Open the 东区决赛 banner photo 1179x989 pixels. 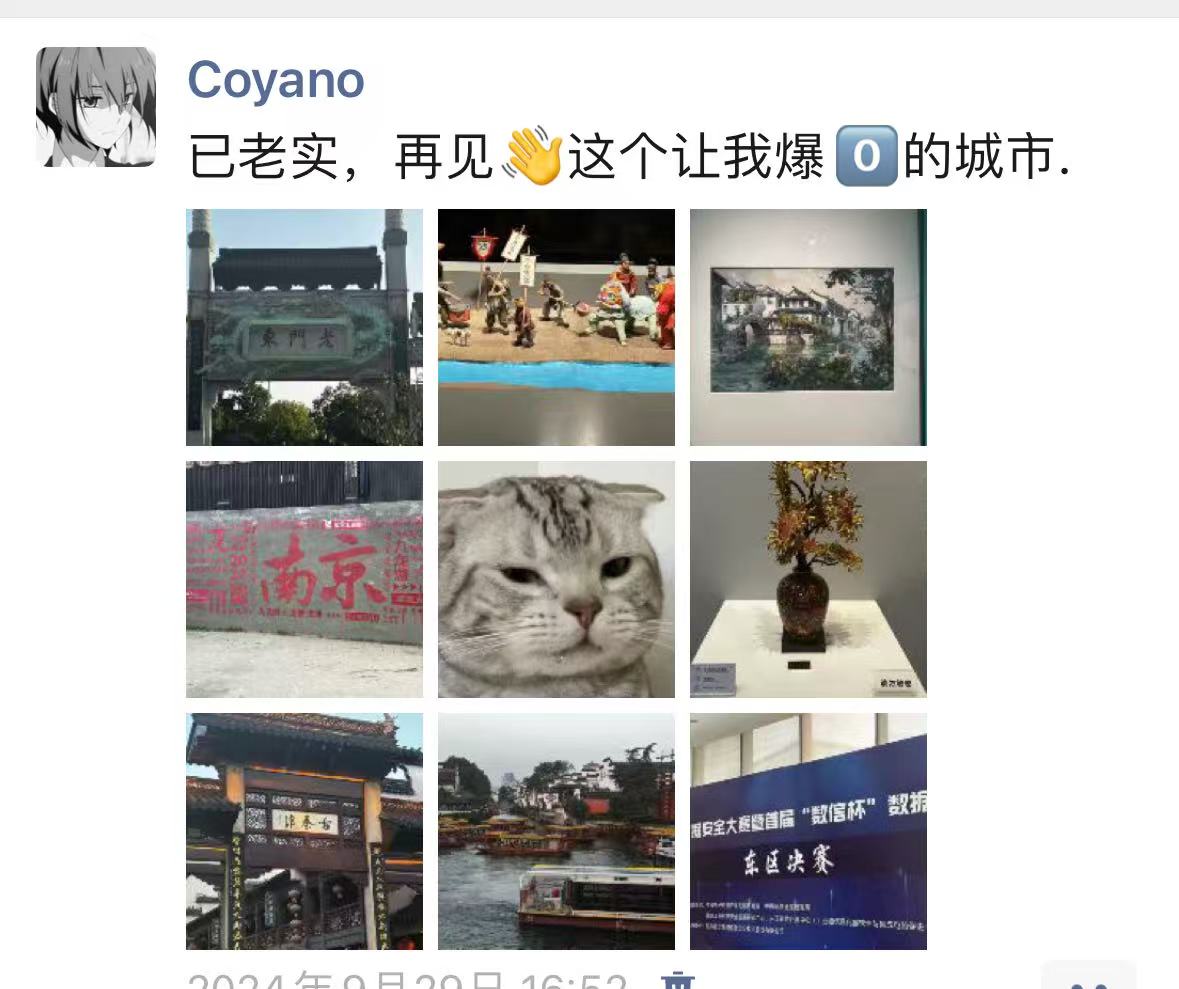(x=808, y=831)
